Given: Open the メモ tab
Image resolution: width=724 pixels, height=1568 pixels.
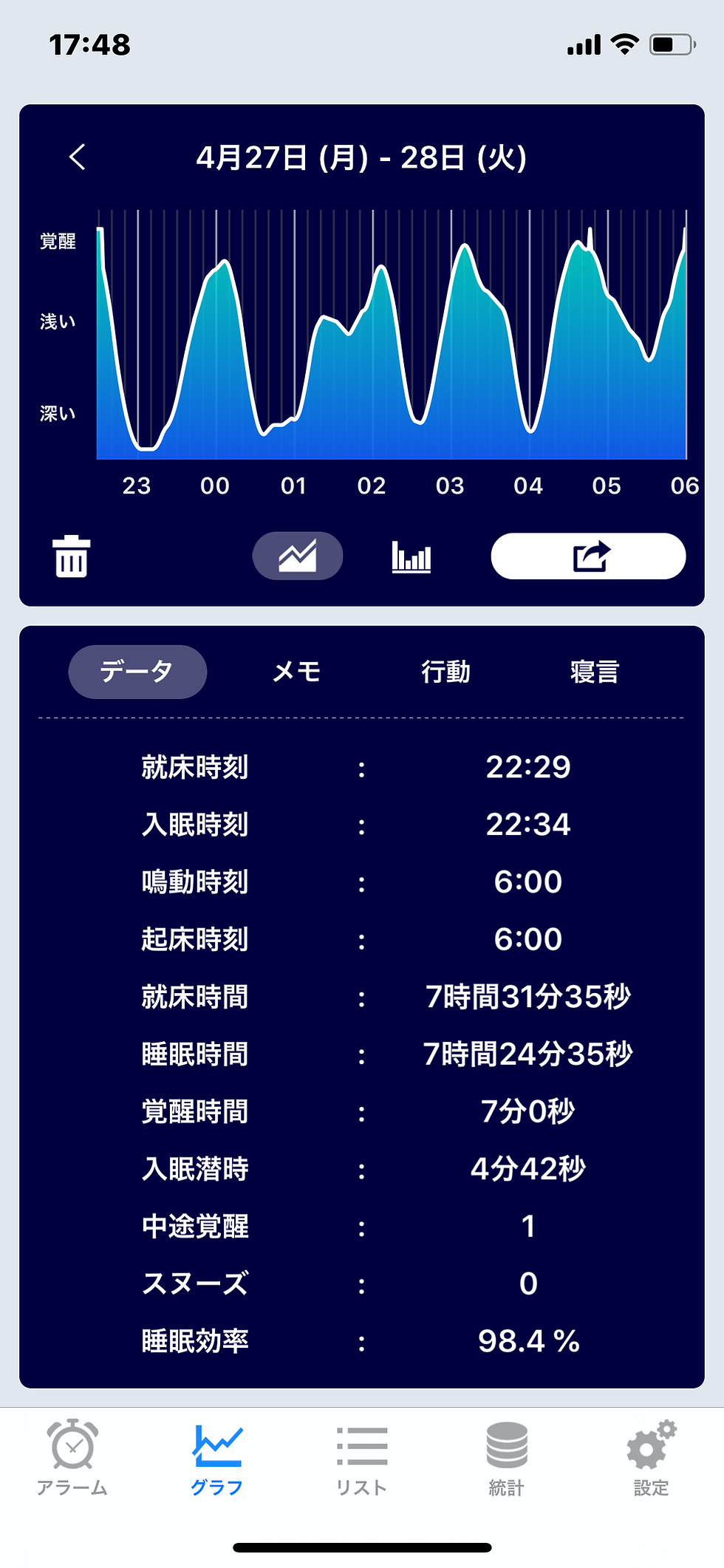Looking at the screenshot, I should [x=296, y=672].
